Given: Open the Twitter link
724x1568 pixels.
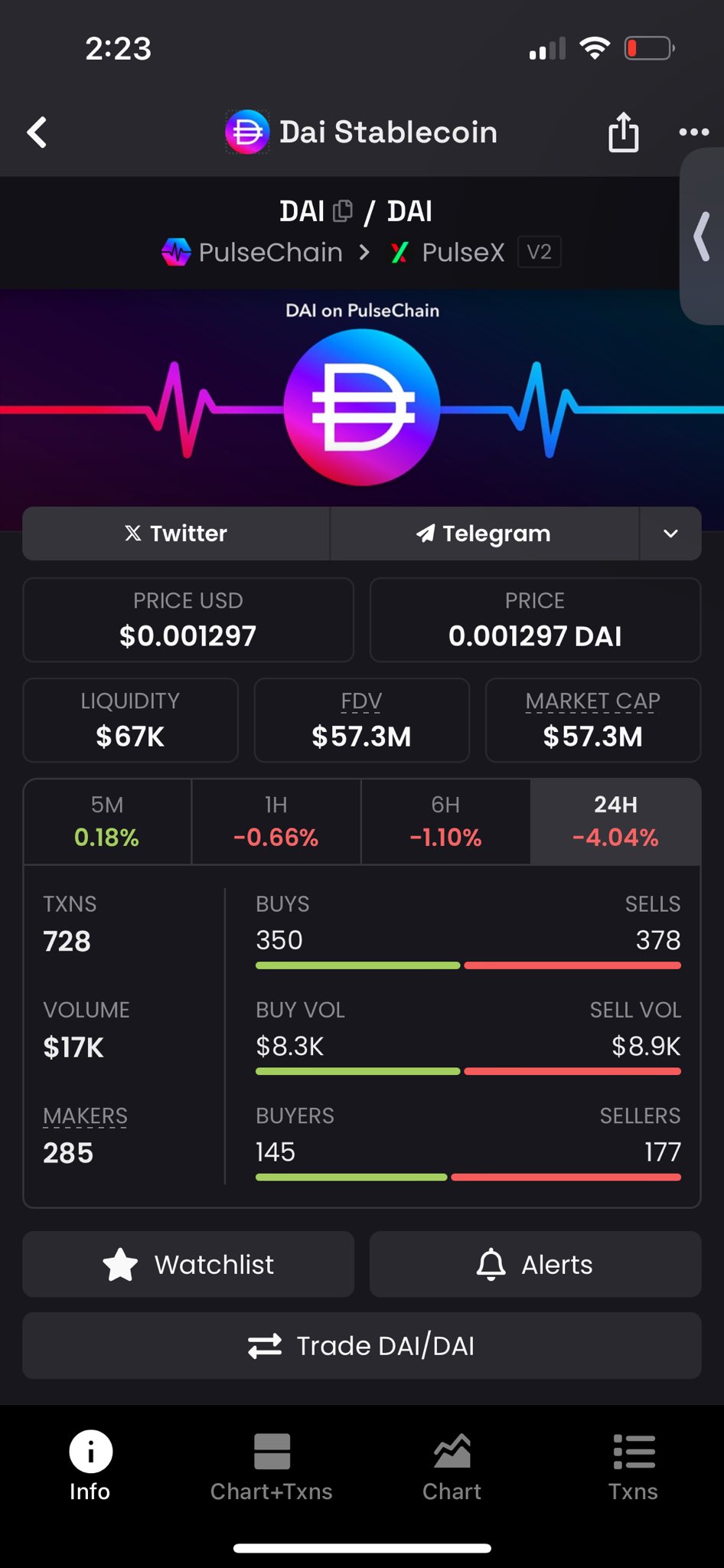Looking at the screenshot, I should (x=176, y=534).
